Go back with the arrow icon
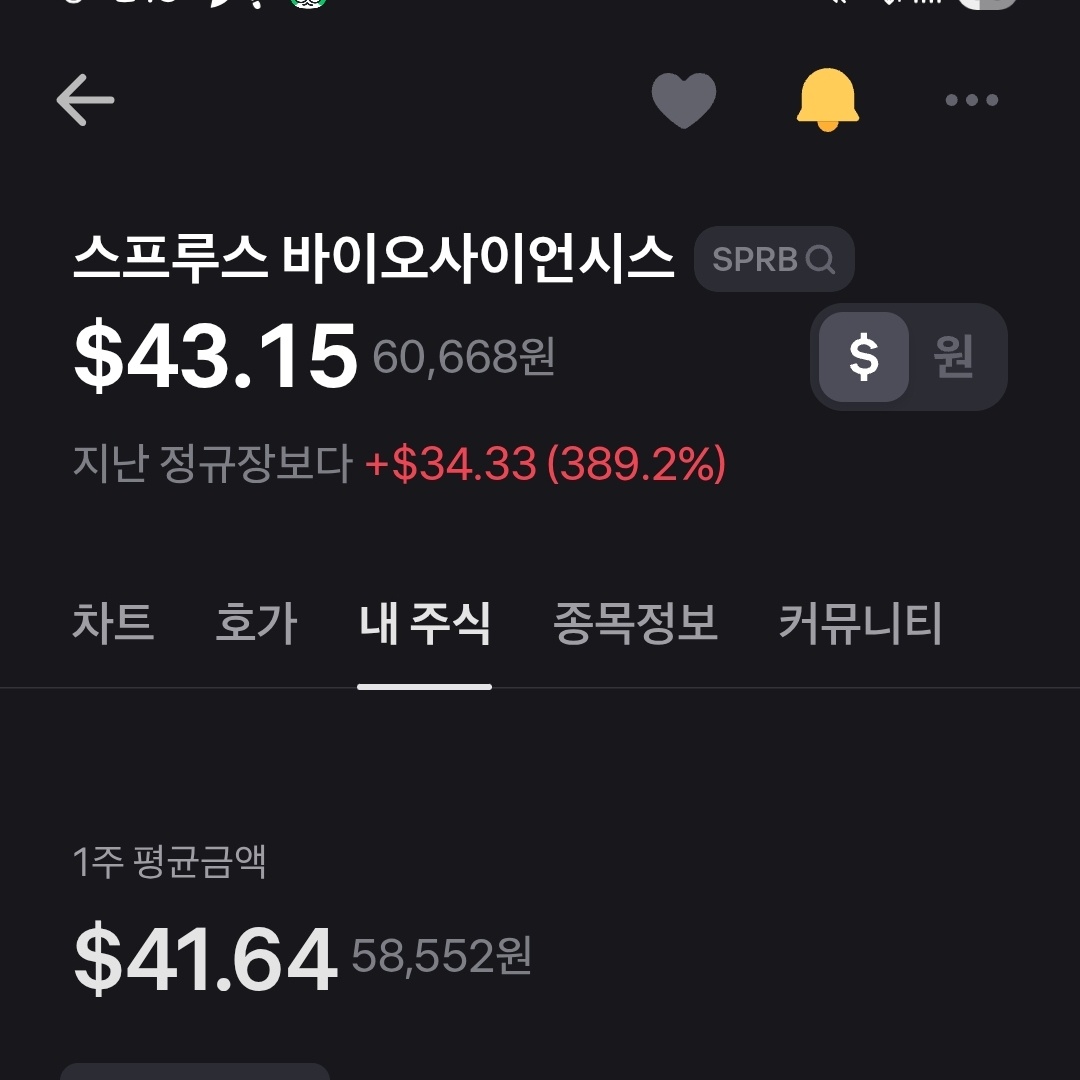The height and width of the screenshot is (1080, 1080). point(85,100)
